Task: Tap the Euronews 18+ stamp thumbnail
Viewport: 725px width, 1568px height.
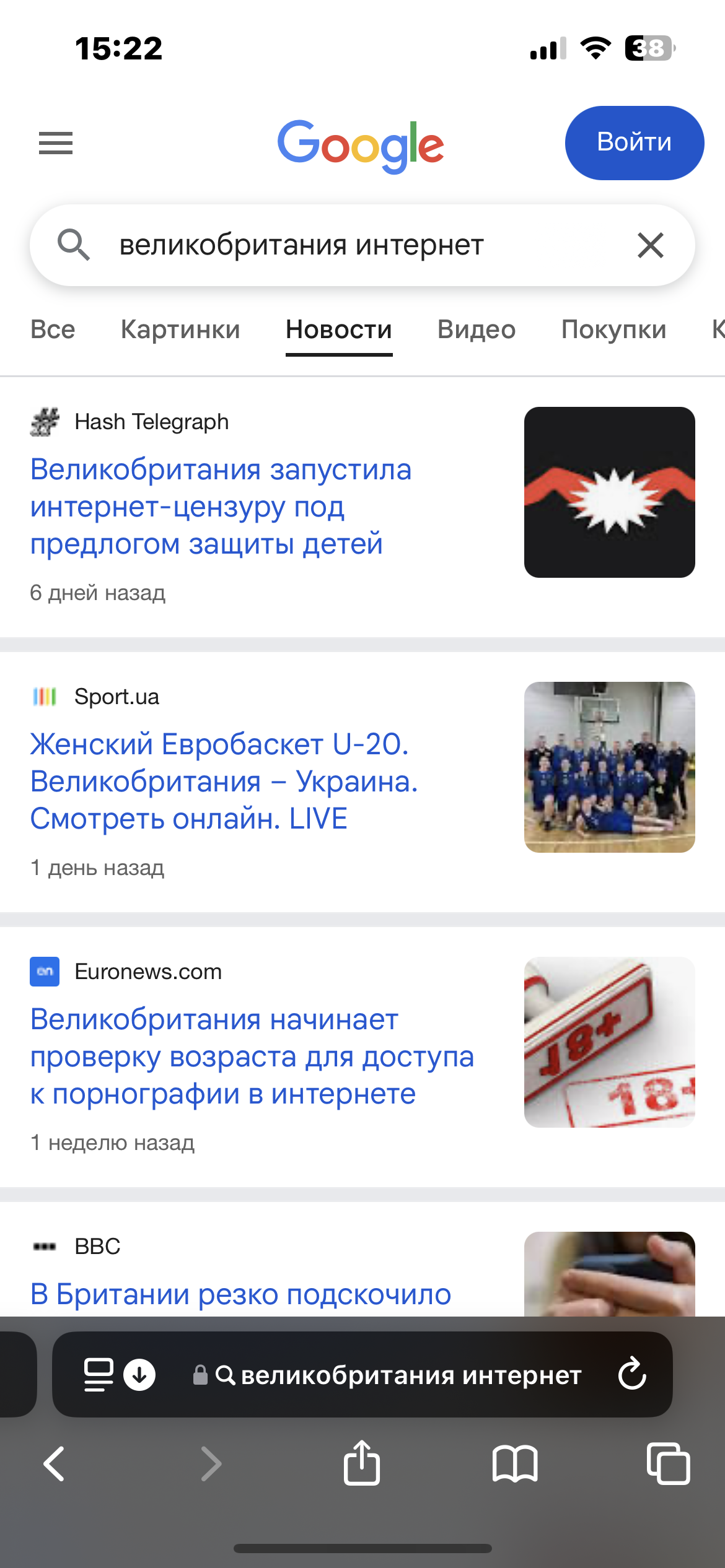Action: [609, 1042]
